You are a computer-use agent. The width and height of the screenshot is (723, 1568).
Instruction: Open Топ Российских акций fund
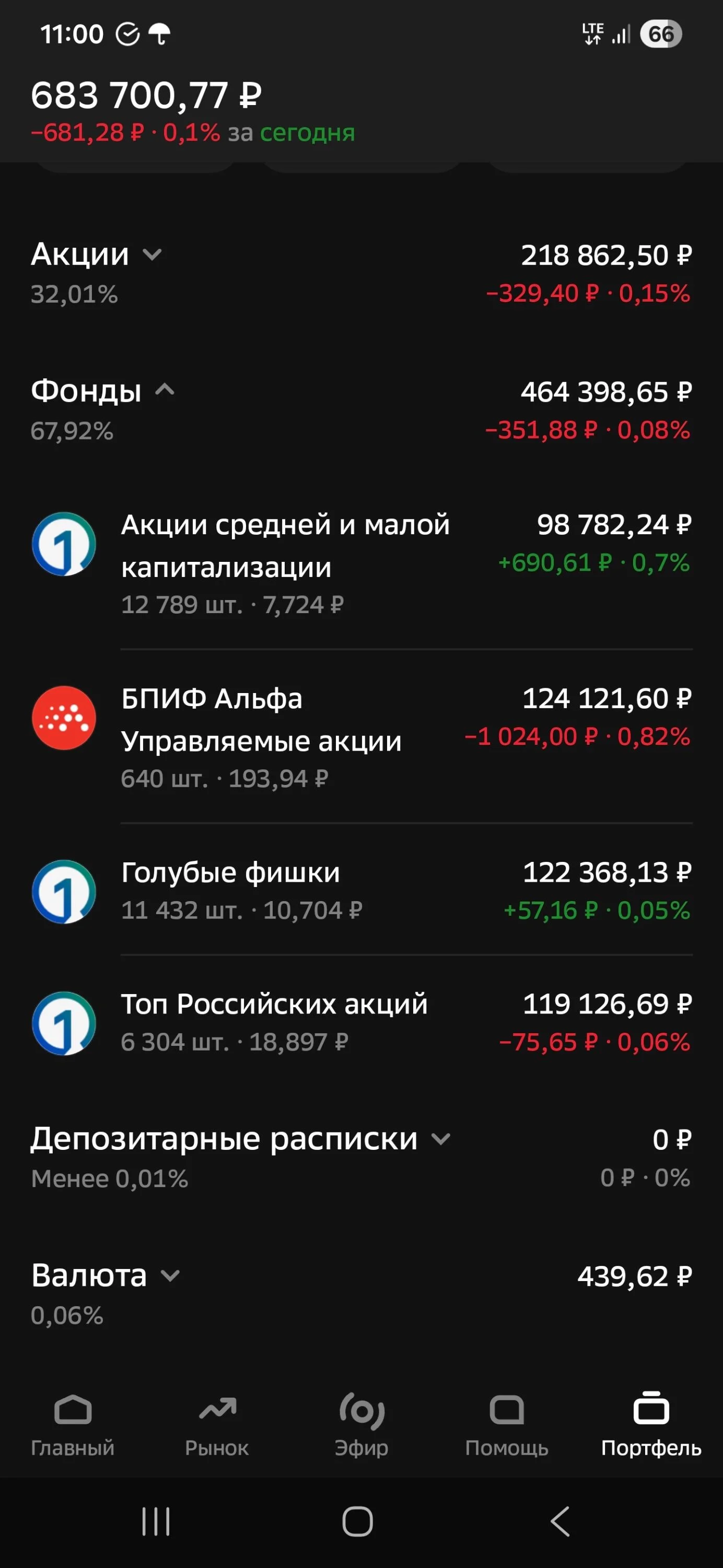[x=361, y=1022]
